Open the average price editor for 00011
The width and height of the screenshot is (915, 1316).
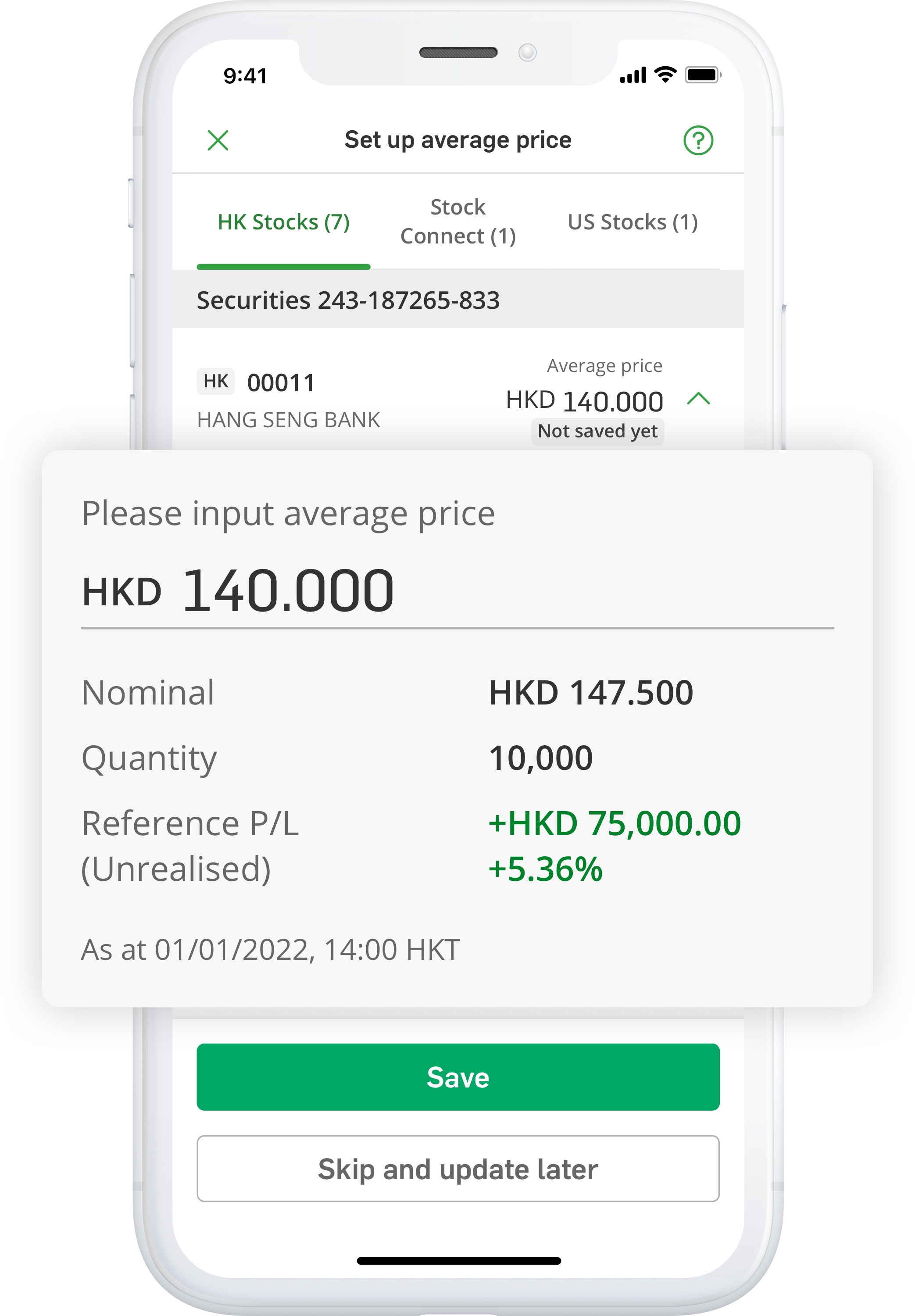[x=584, y=400]
